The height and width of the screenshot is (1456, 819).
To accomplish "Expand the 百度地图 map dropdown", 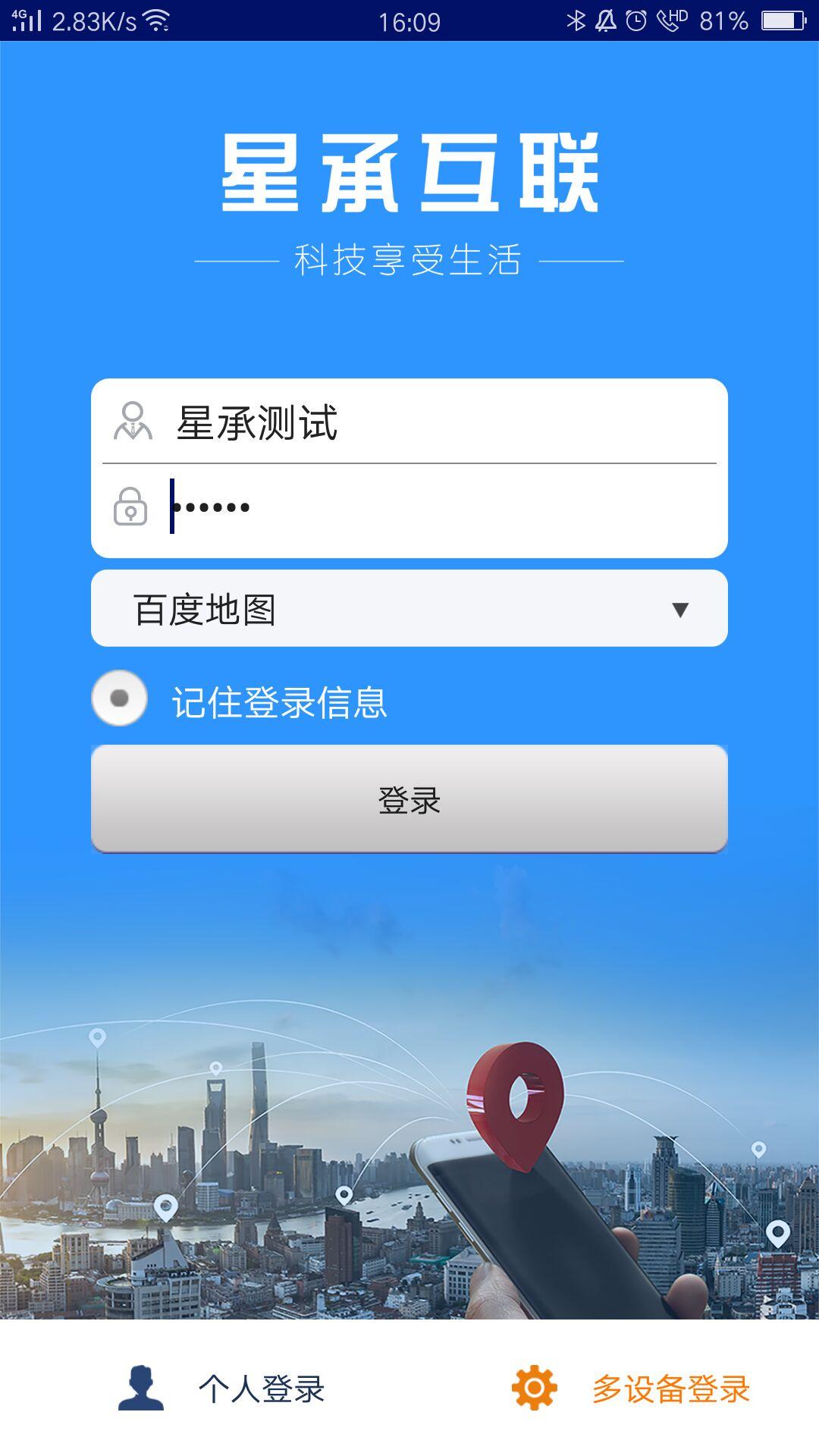I will [x=409, y=609].
